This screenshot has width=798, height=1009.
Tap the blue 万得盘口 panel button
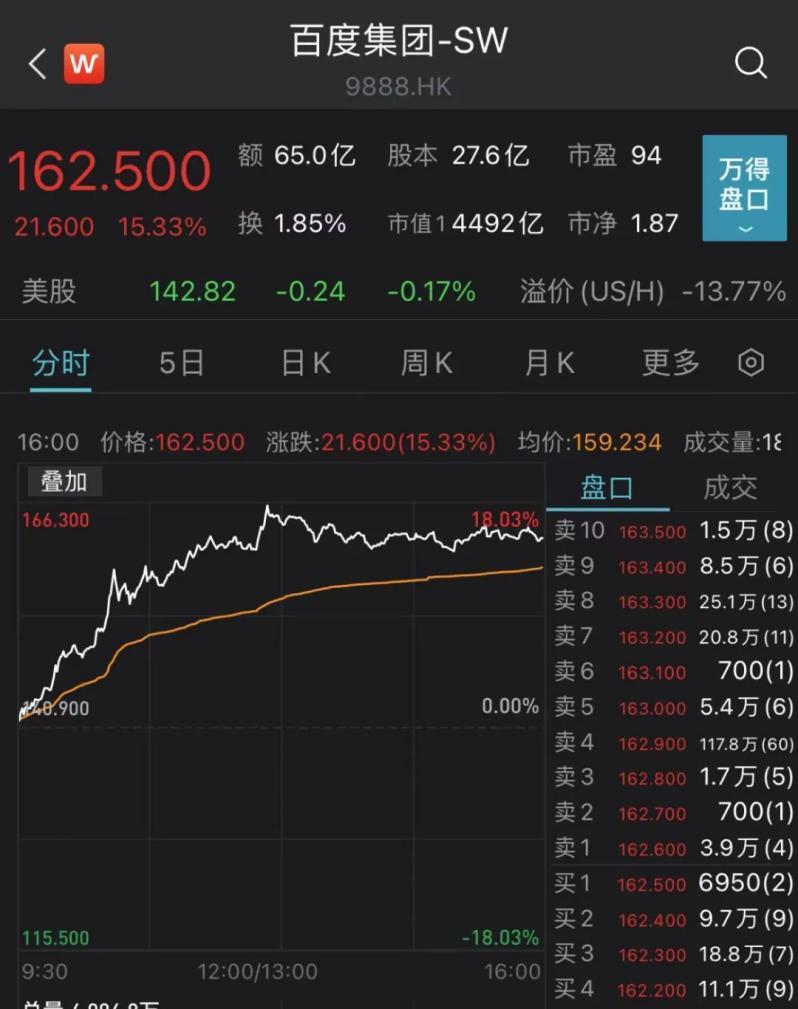pos(744,180)
